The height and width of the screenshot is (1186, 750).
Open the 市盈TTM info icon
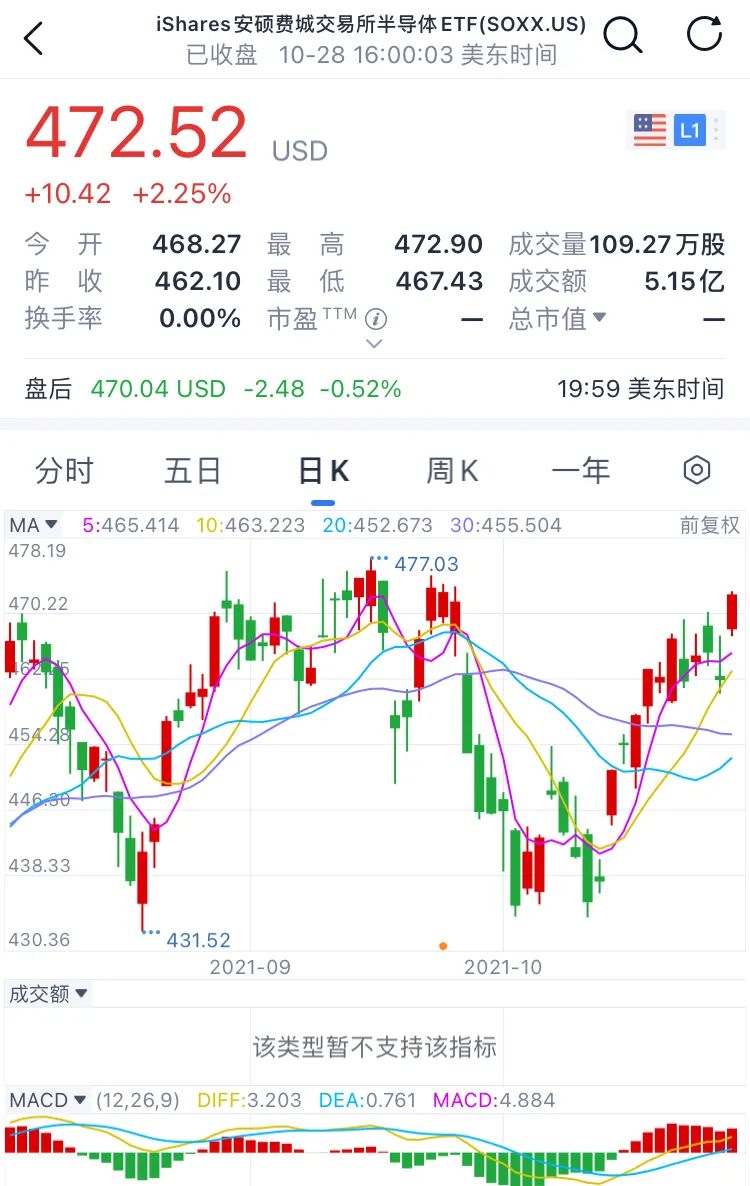(x=376, y=319)
